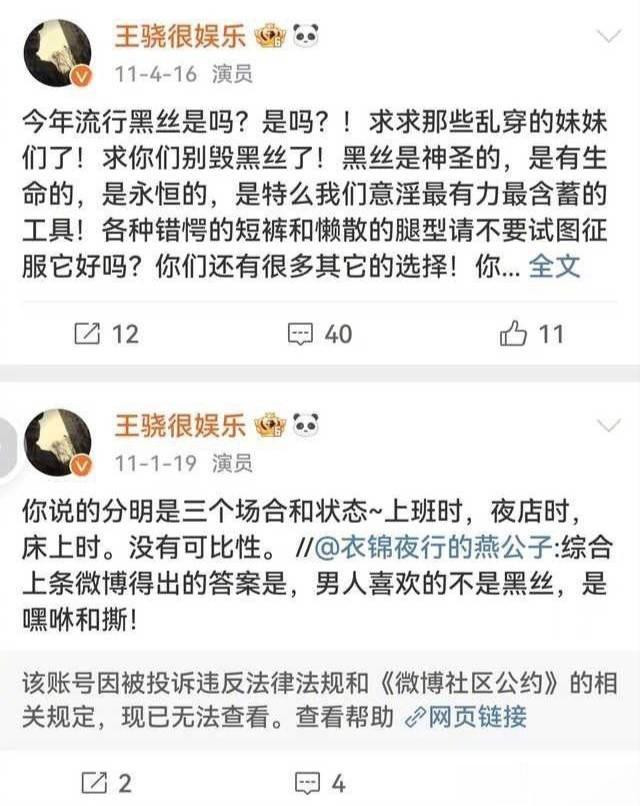Open profile avatar on the 11-4-16 post
Viewport: 640px width, 806px height.
tap(58, 53)
